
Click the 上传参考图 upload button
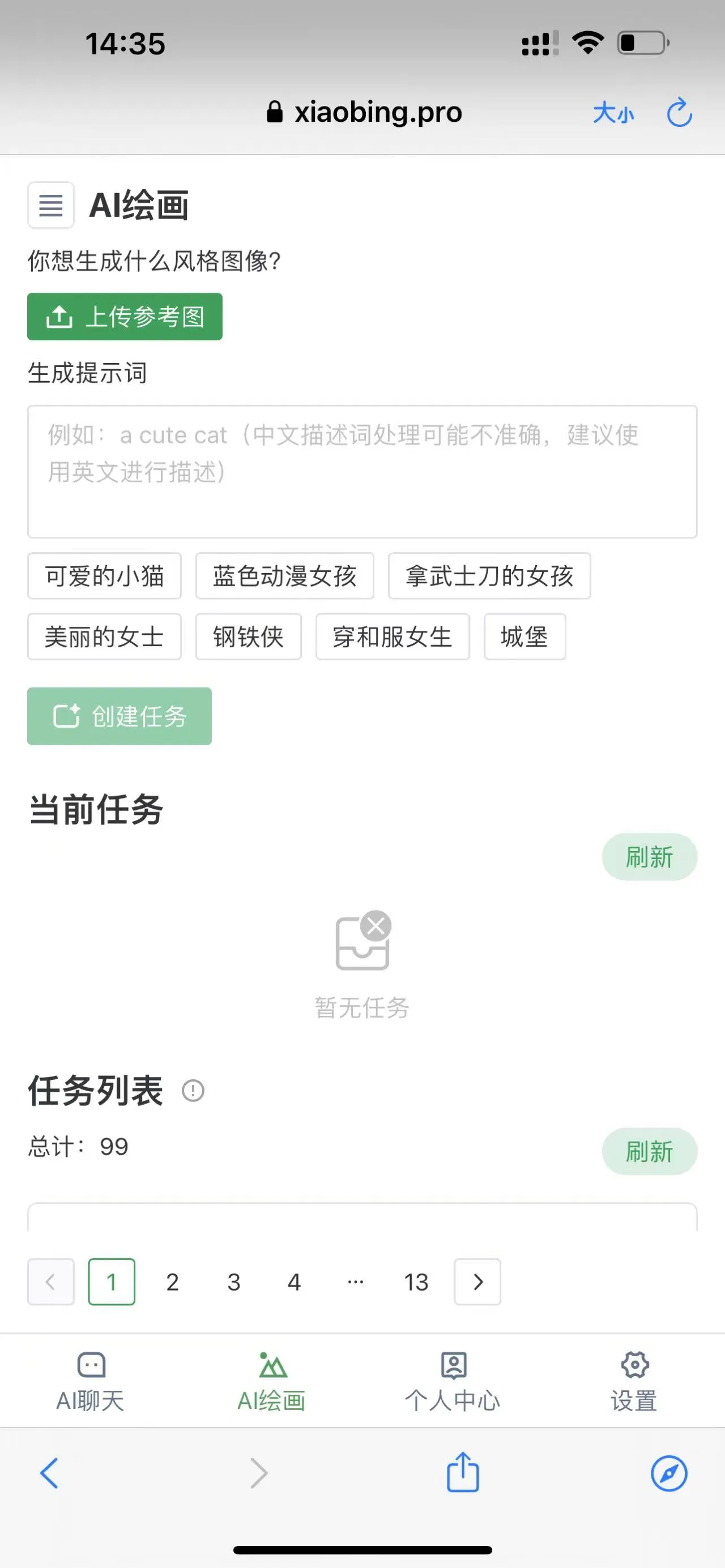click(x=124, y=317)
